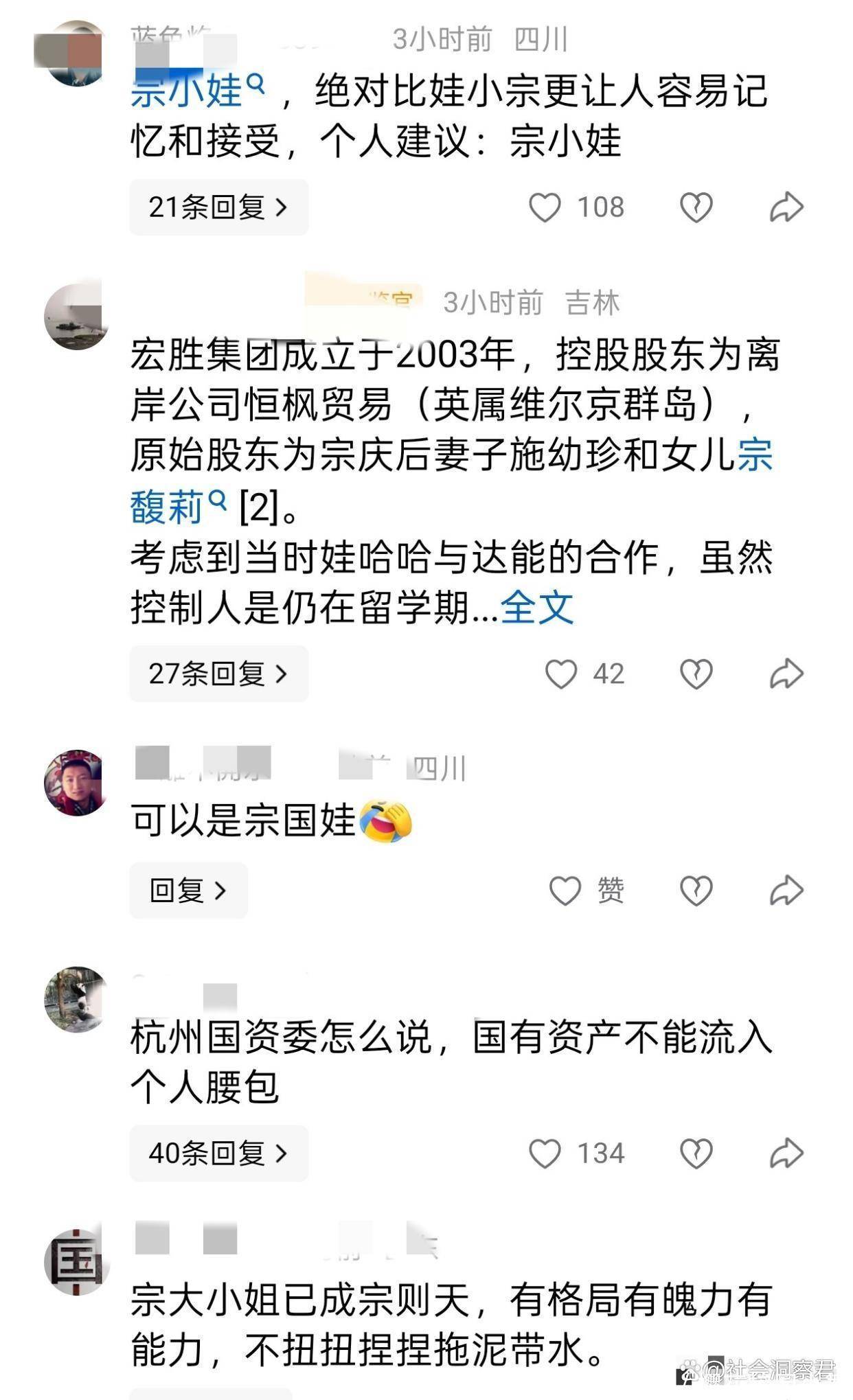The image size is (853, 1400).
Task: Share the 宏胜集团 comment
Action: coord(786,674)
